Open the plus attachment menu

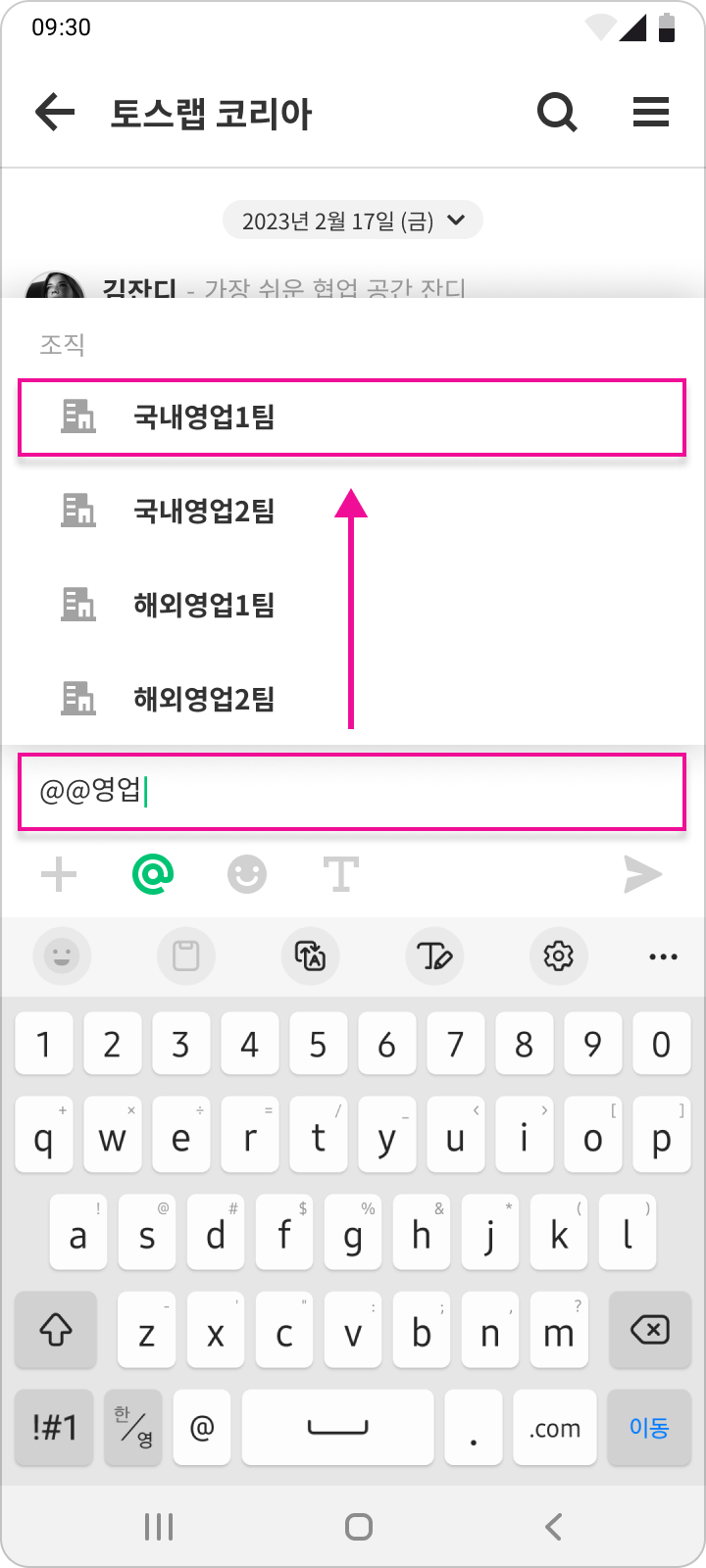59,874
